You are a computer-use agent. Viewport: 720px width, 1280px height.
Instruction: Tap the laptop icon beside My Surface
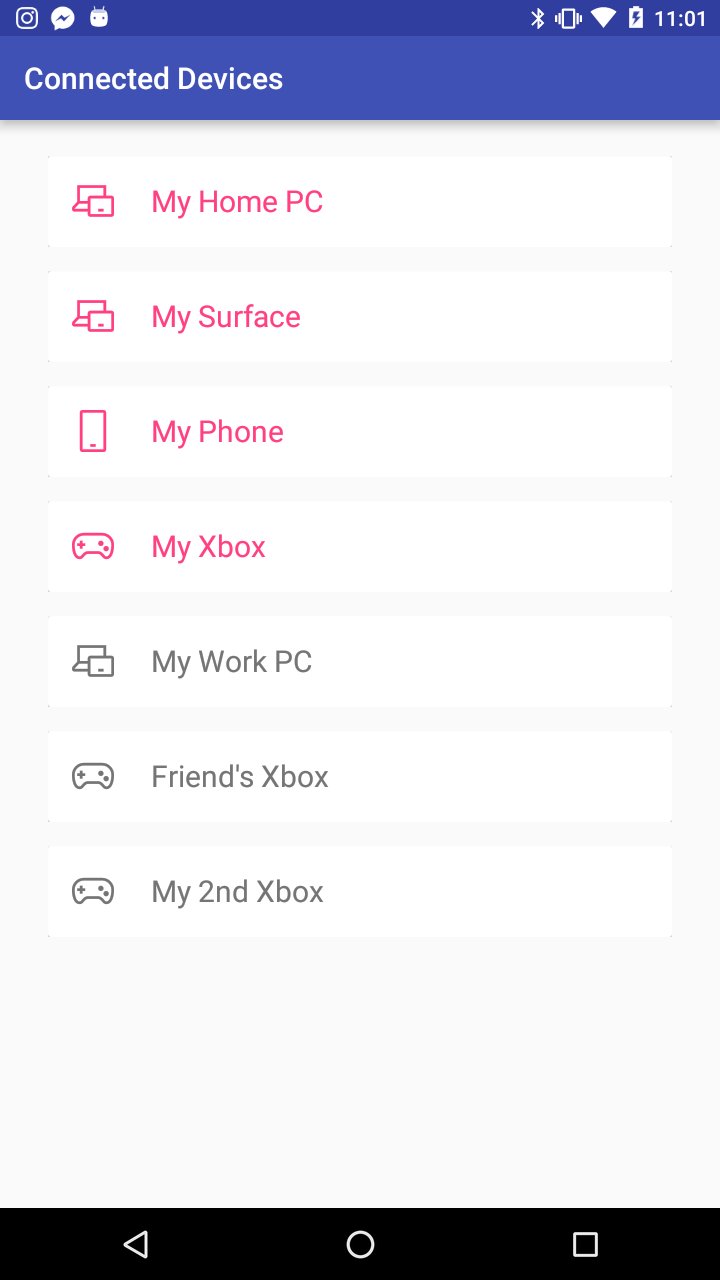point(92,315)
